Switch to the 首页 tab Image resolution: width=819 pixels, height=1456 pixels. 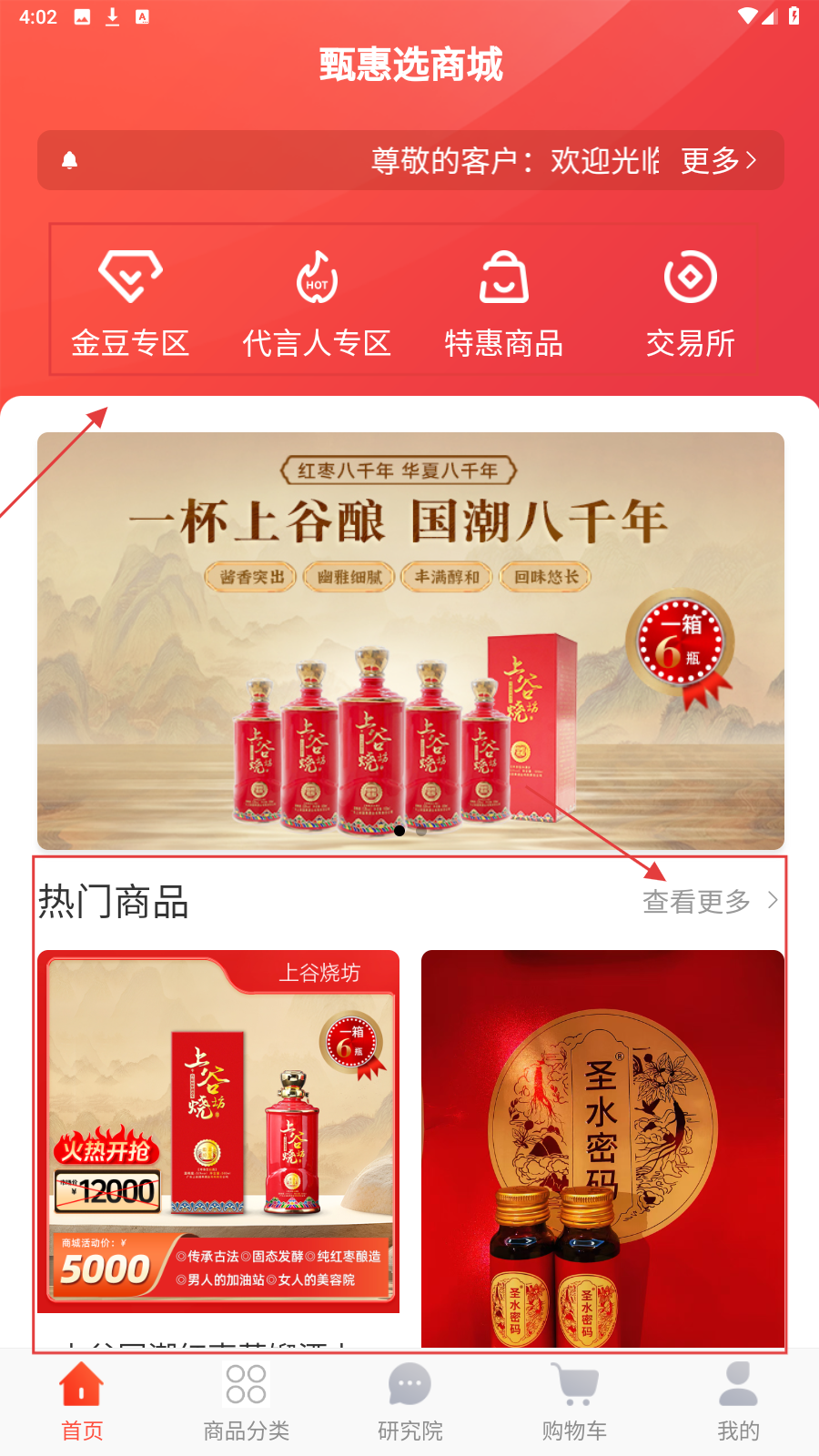coord(82,1402)
